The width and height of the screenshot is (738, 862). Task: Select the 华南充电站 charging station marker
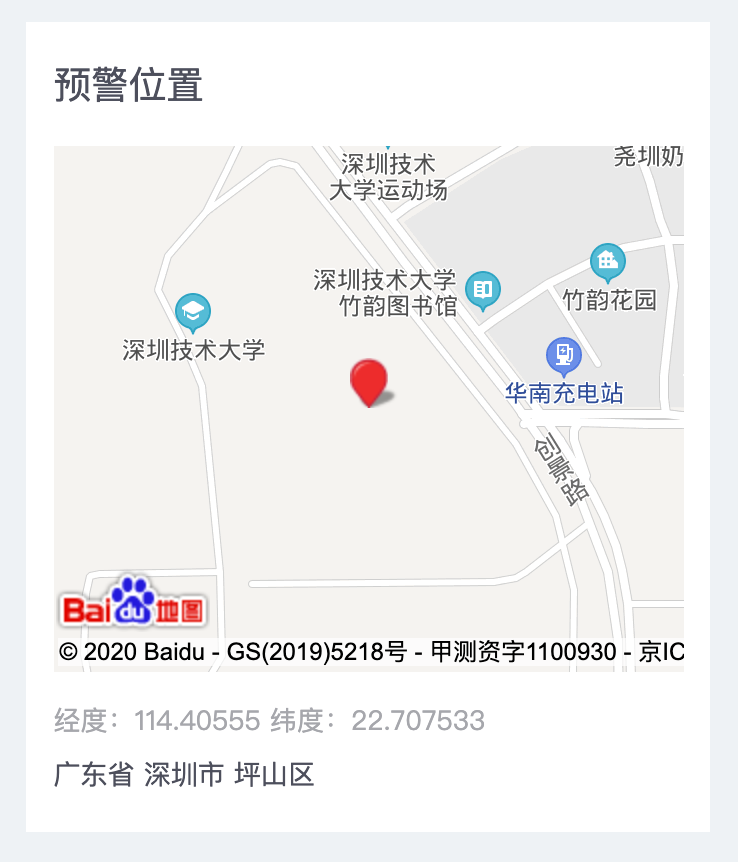(x=564, y=356)
